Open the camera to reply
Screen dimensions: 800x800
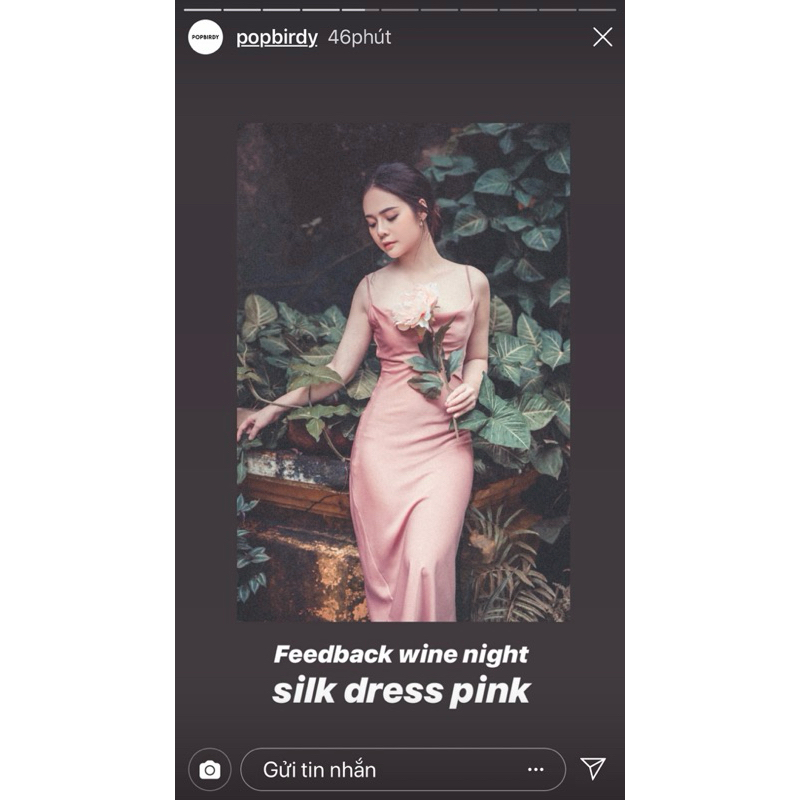pyautogui.click(x=210, y=769)
